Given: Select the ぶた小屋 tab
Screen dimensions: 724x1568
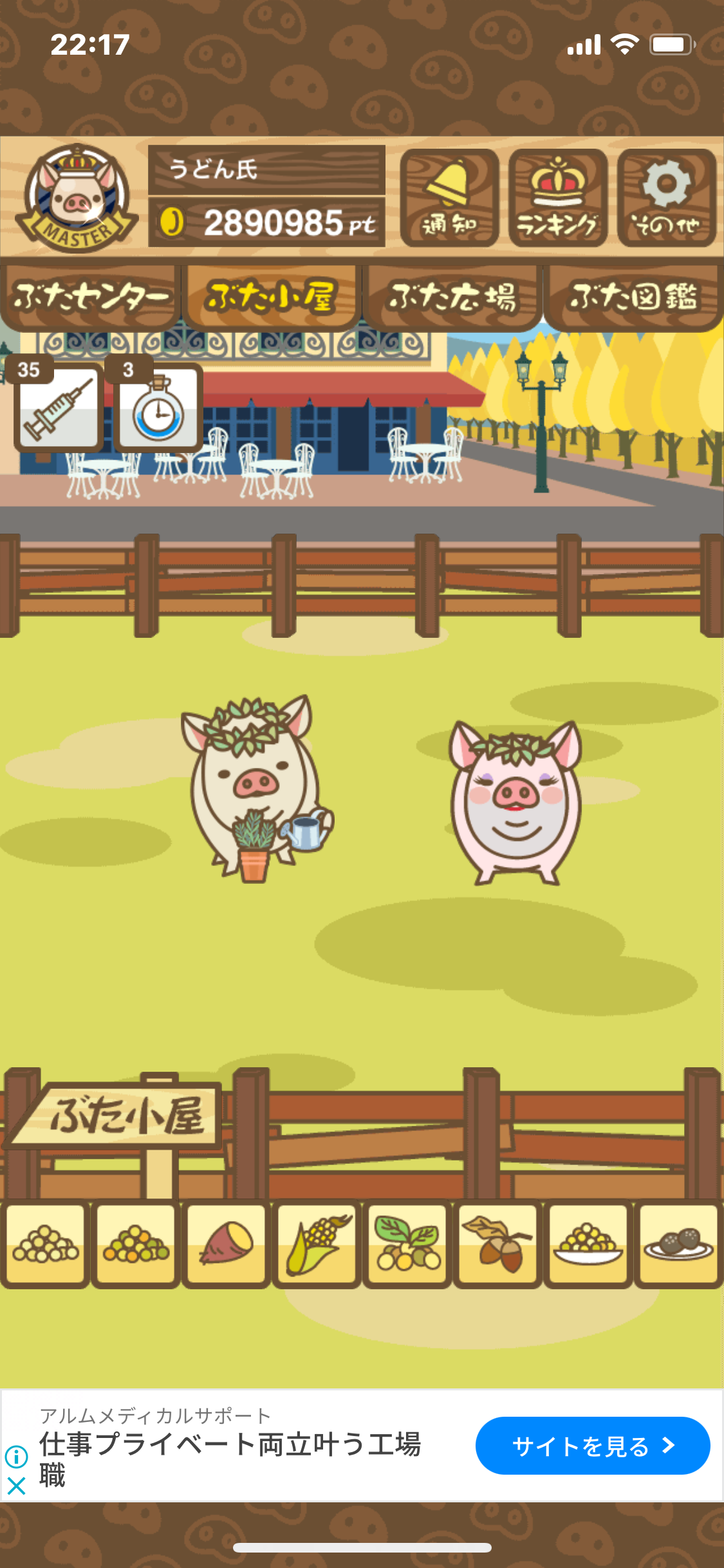Looking at the screenshot, I should (x=271, y=297).
